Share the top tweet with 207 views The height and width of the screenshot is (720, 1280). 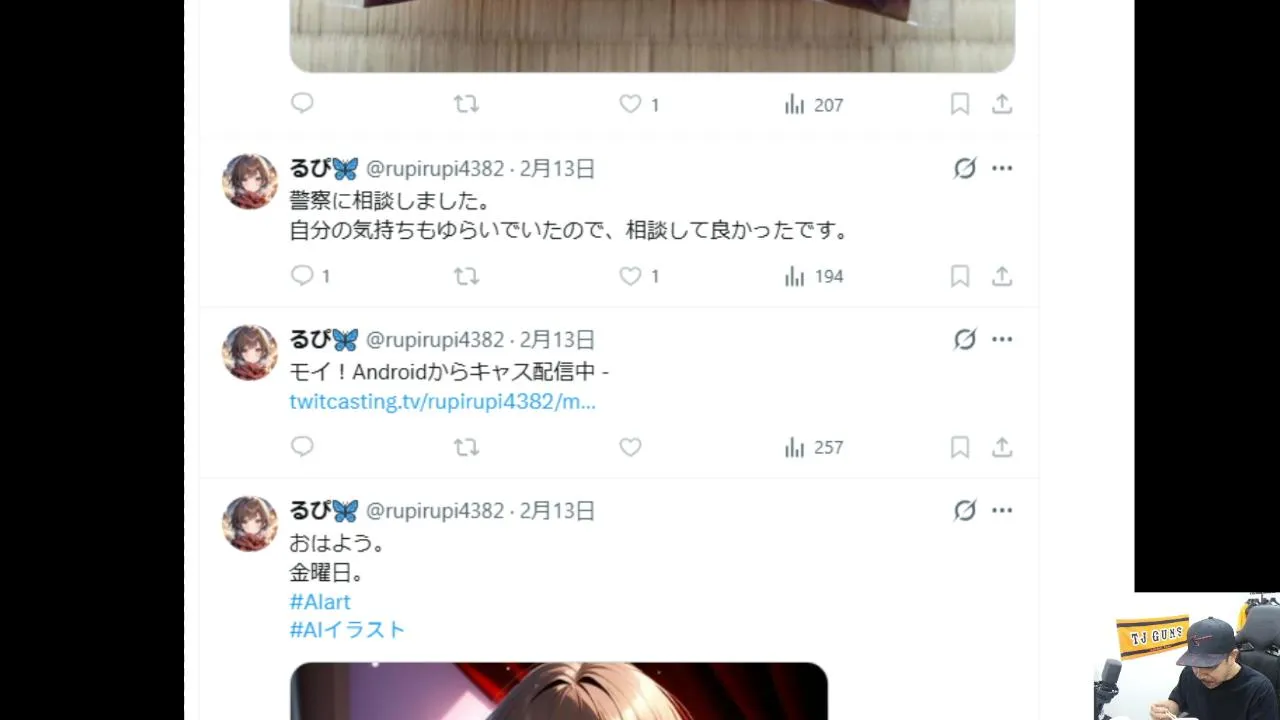coord(1002,104)
